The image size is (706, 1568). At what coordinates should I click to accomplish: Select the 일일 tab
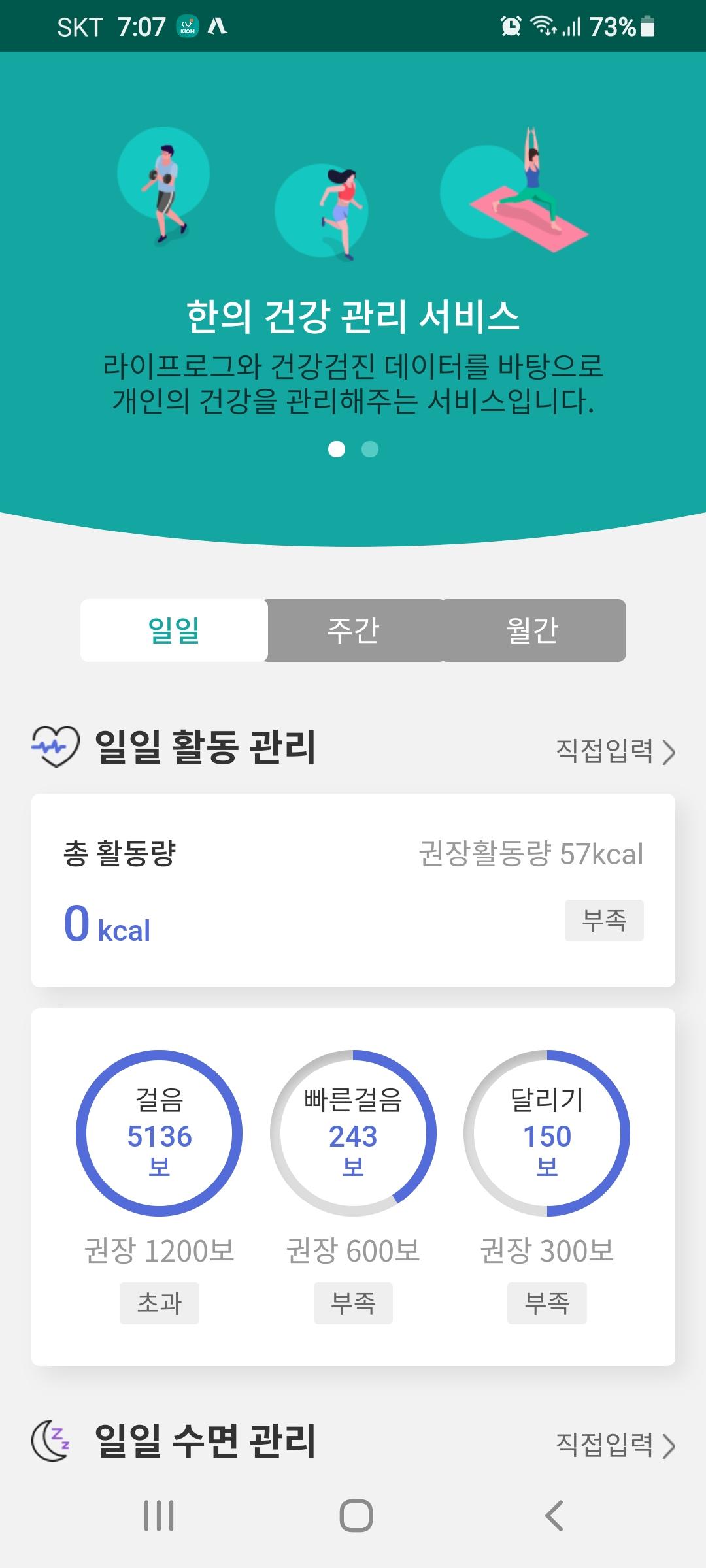click(x=174, y=630)
